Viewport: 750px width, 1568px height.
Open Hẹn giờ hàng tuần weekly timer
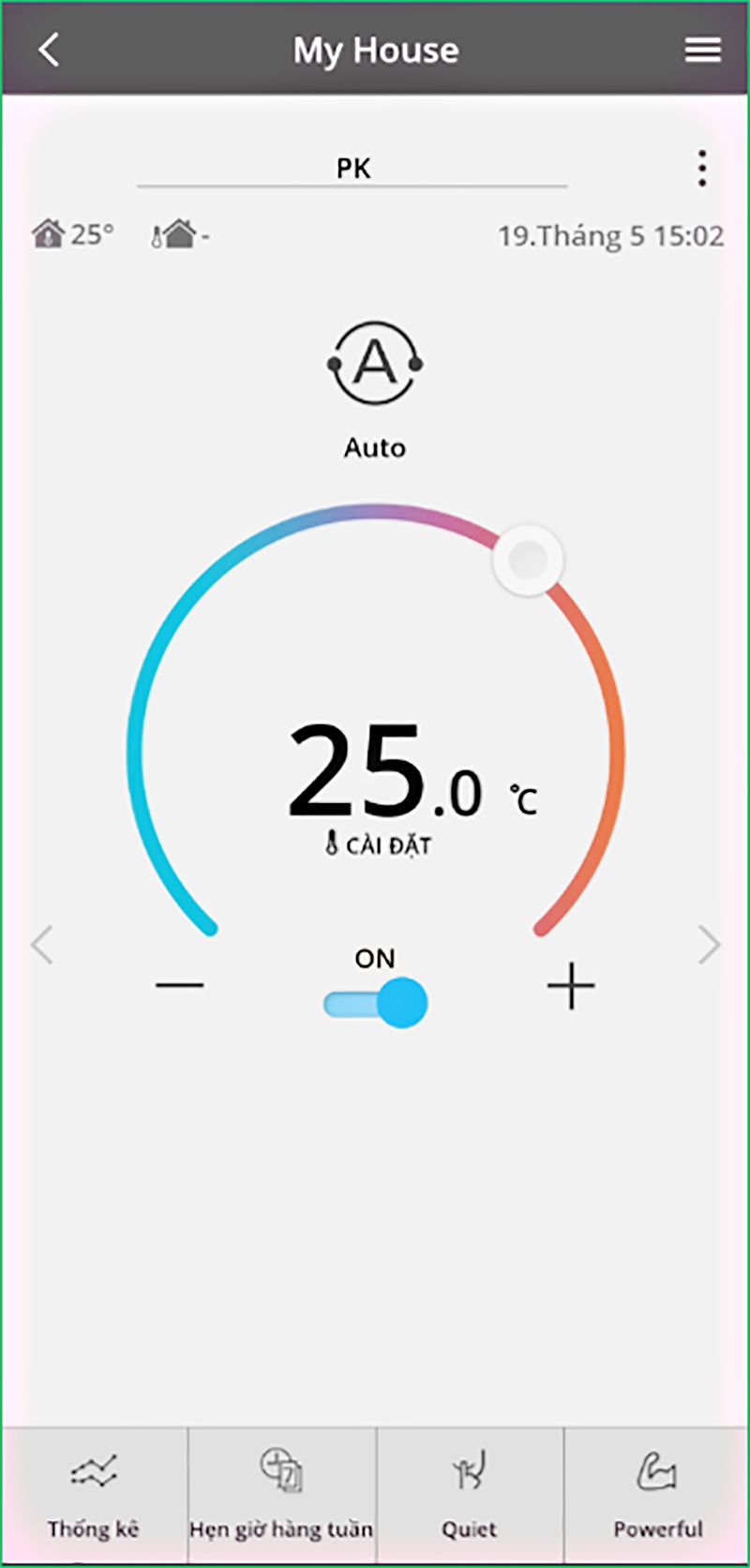281,1497
